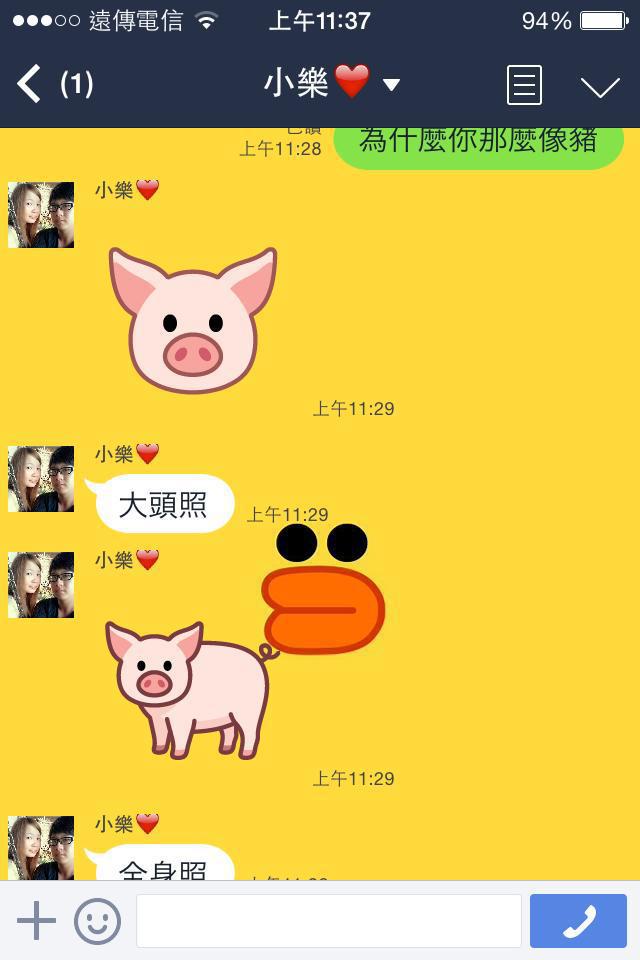Focus the message text field
The image size is (640, 960).
click(x=328, y=920)
